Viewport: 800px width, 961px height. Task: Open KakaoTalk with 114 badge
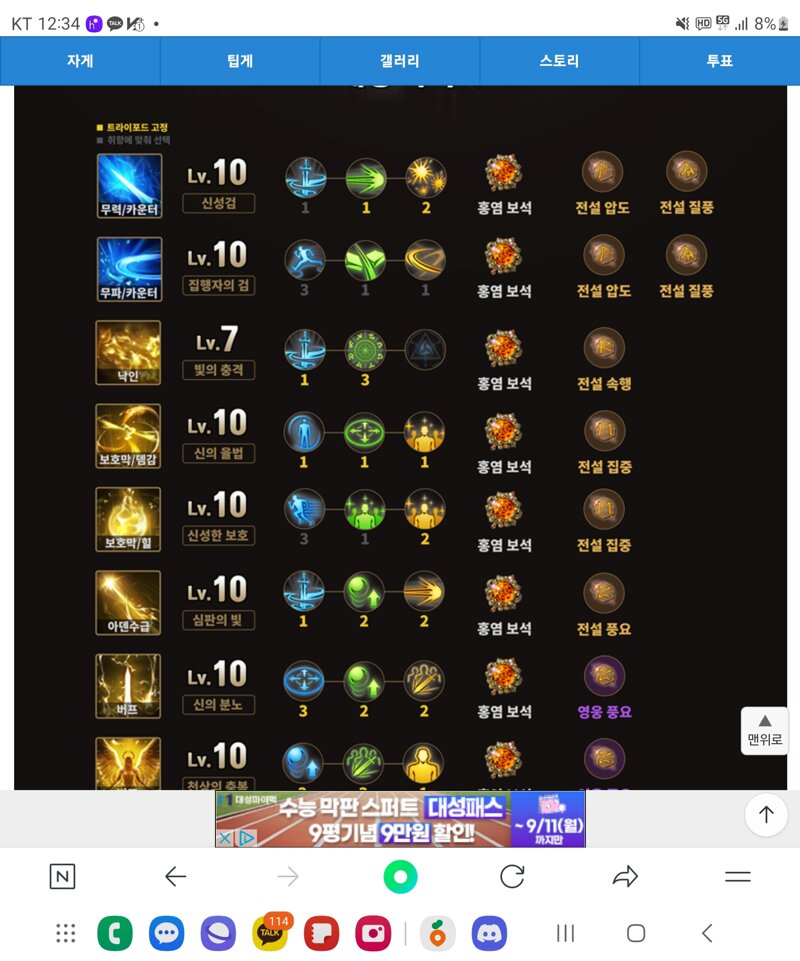tap(269, 933)
